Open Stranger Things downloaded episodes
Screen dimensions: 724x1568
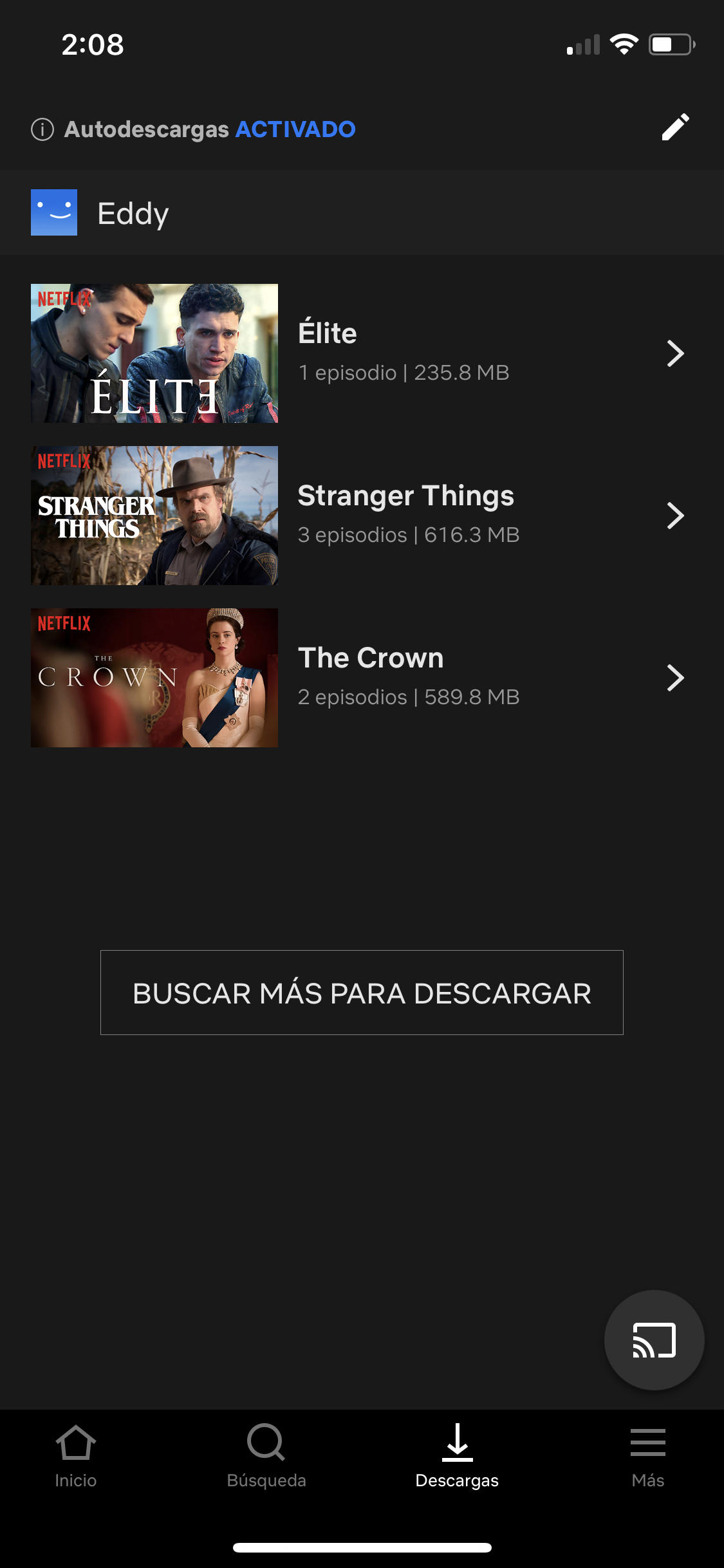362,516
